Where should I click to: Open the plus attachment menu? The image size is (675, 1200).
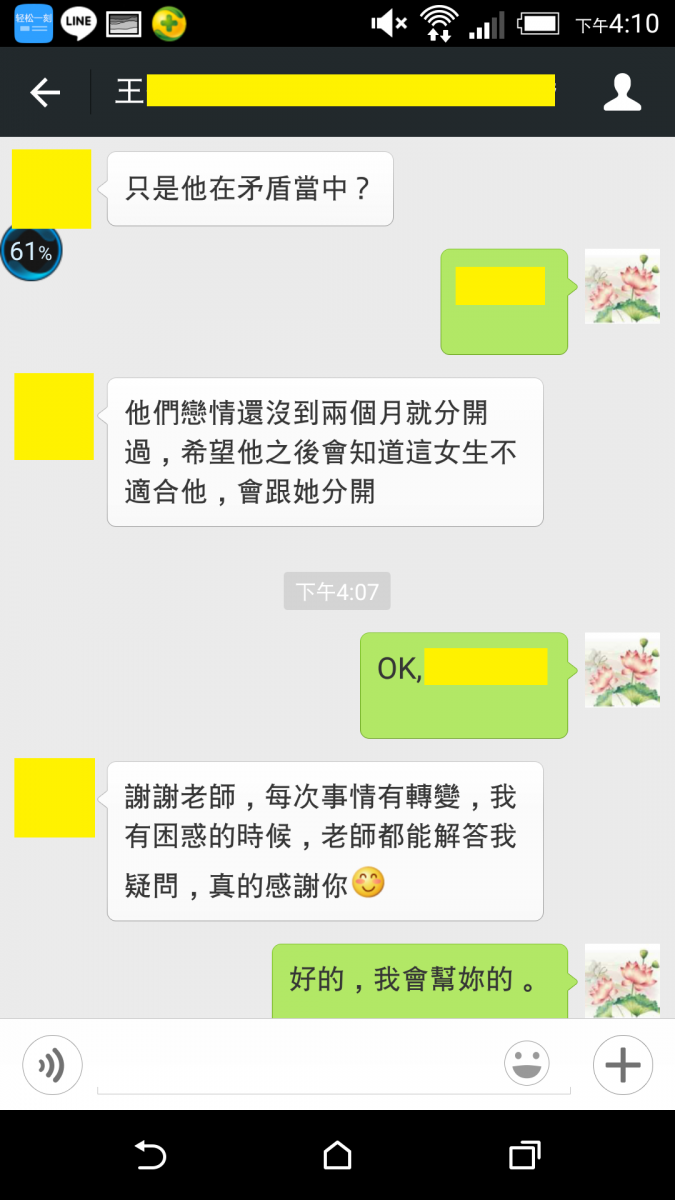coord(622,1065)
